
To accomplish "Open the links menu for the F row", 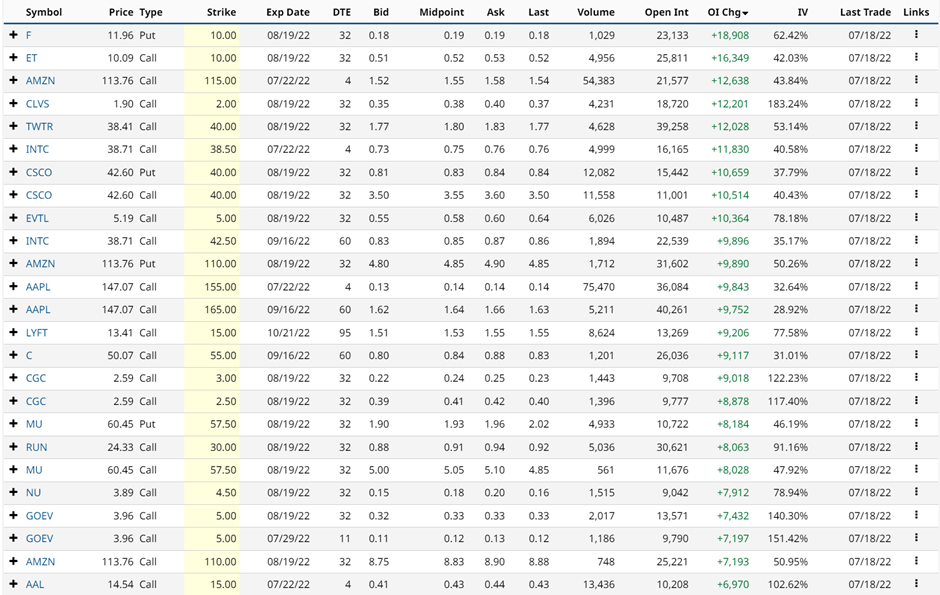I will [916, 35].
